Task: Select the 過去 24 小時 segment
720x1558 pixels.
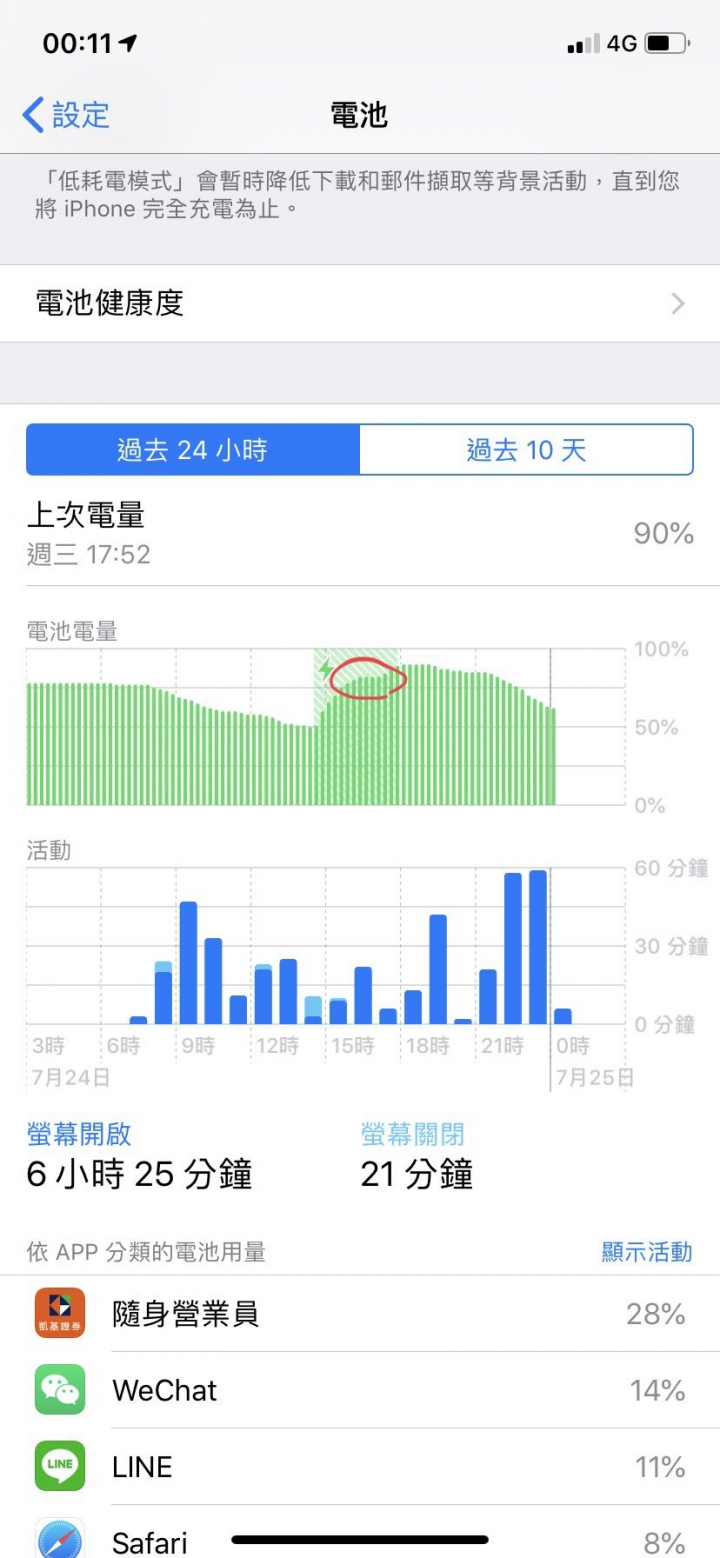Action: pos(193,450)
